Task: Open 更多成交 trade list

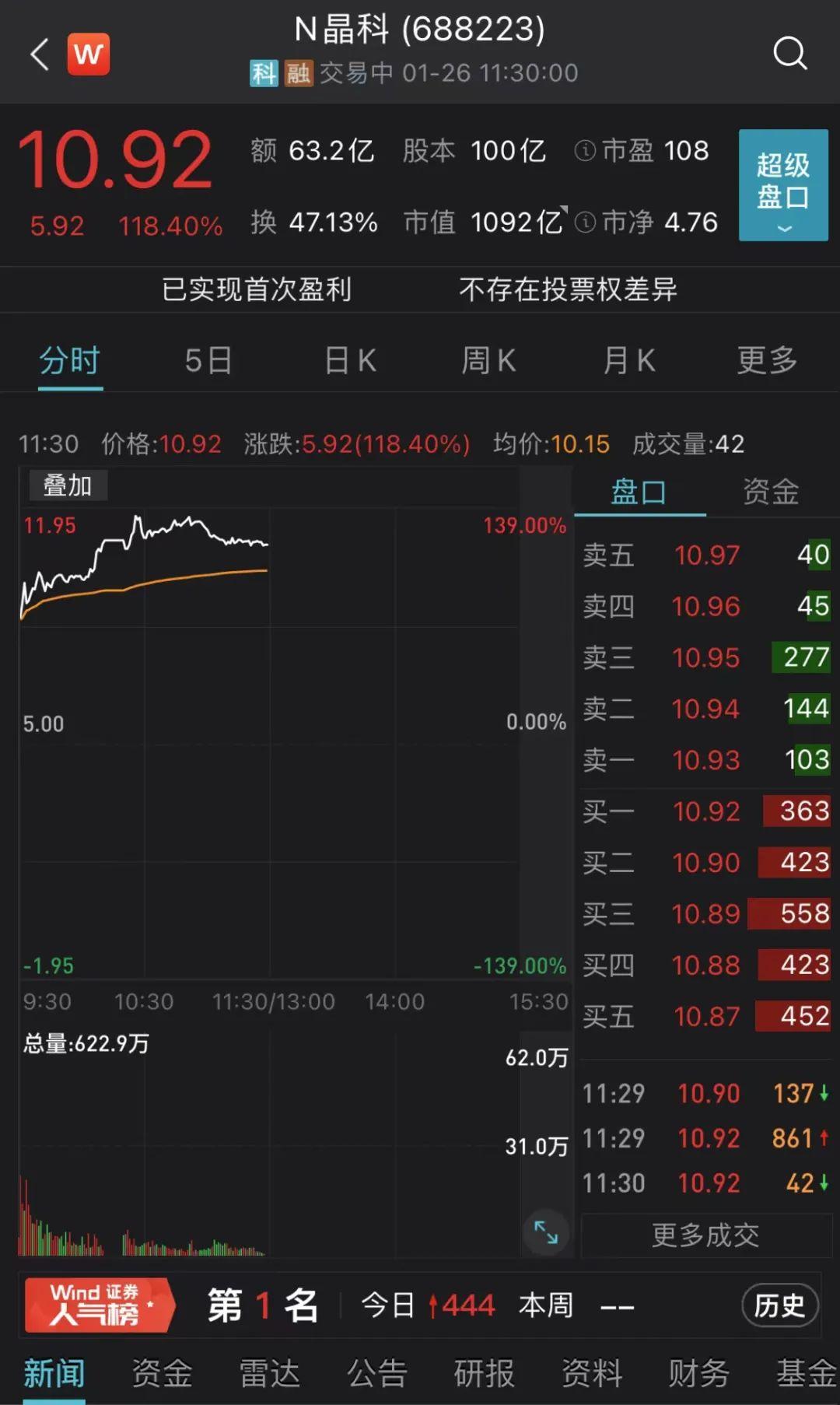Action: (705, 1235)
